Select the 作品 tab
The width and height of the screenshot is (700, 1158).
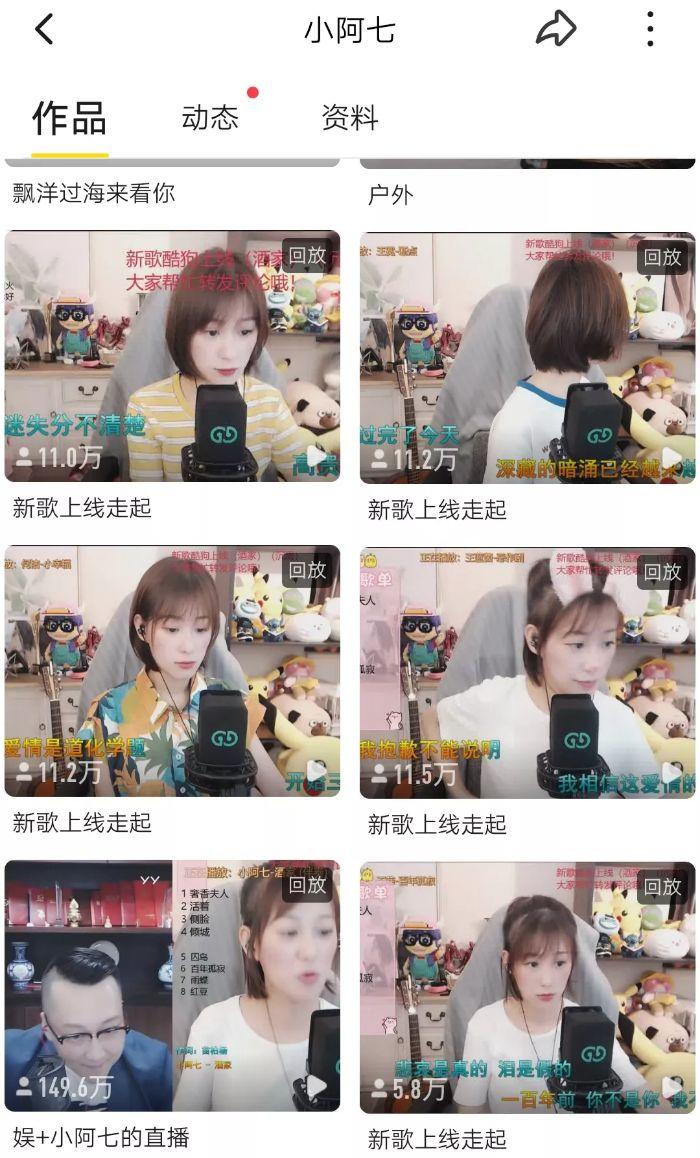click(69, 119)
